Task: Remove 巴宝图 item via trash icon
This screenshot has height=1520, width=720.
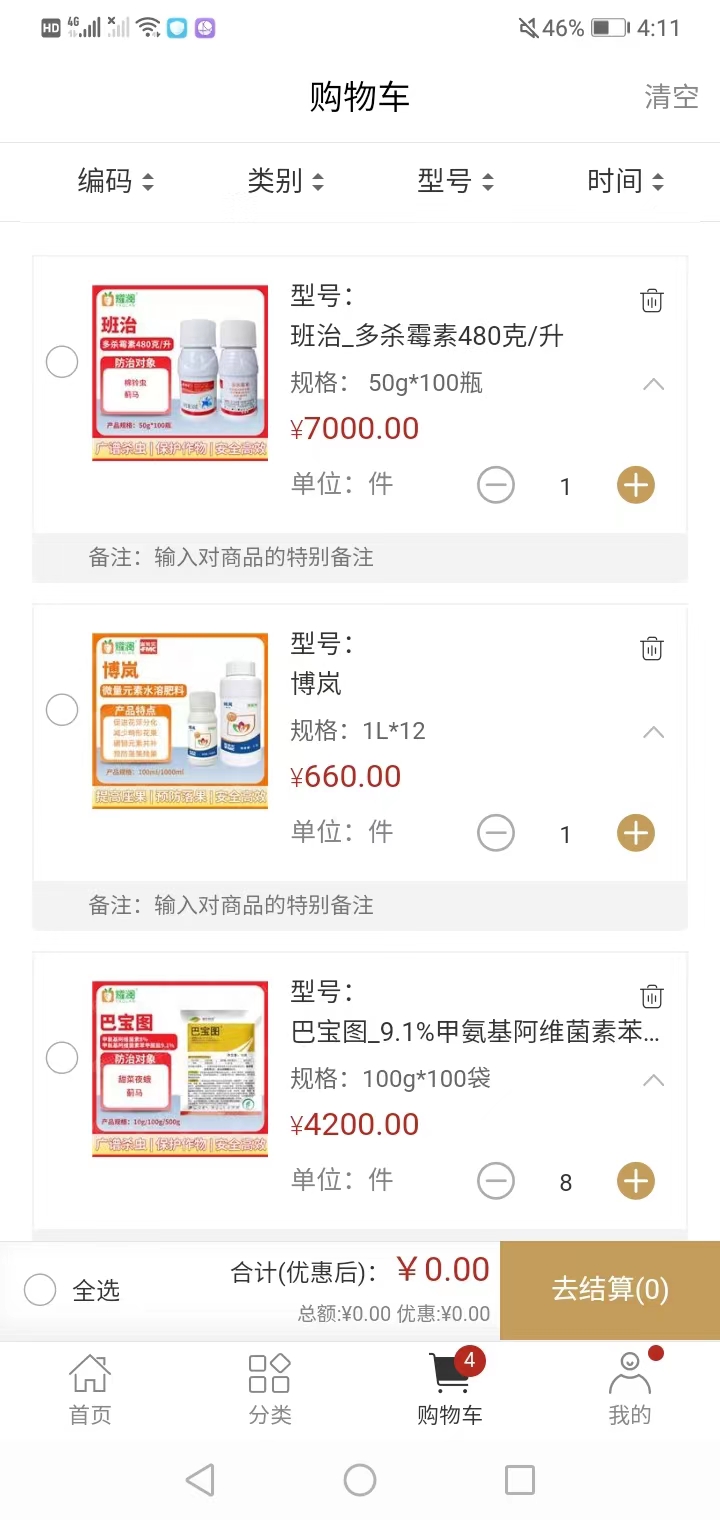Action: (652, 996)
